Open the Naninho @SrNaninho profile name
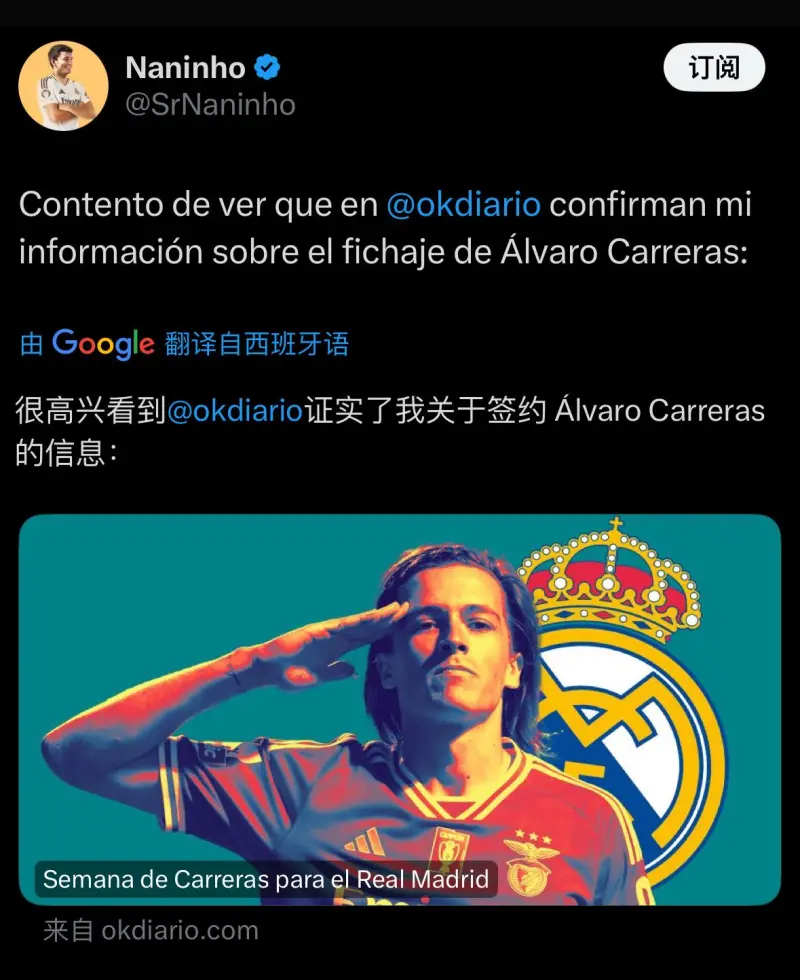 coord(188,68)
